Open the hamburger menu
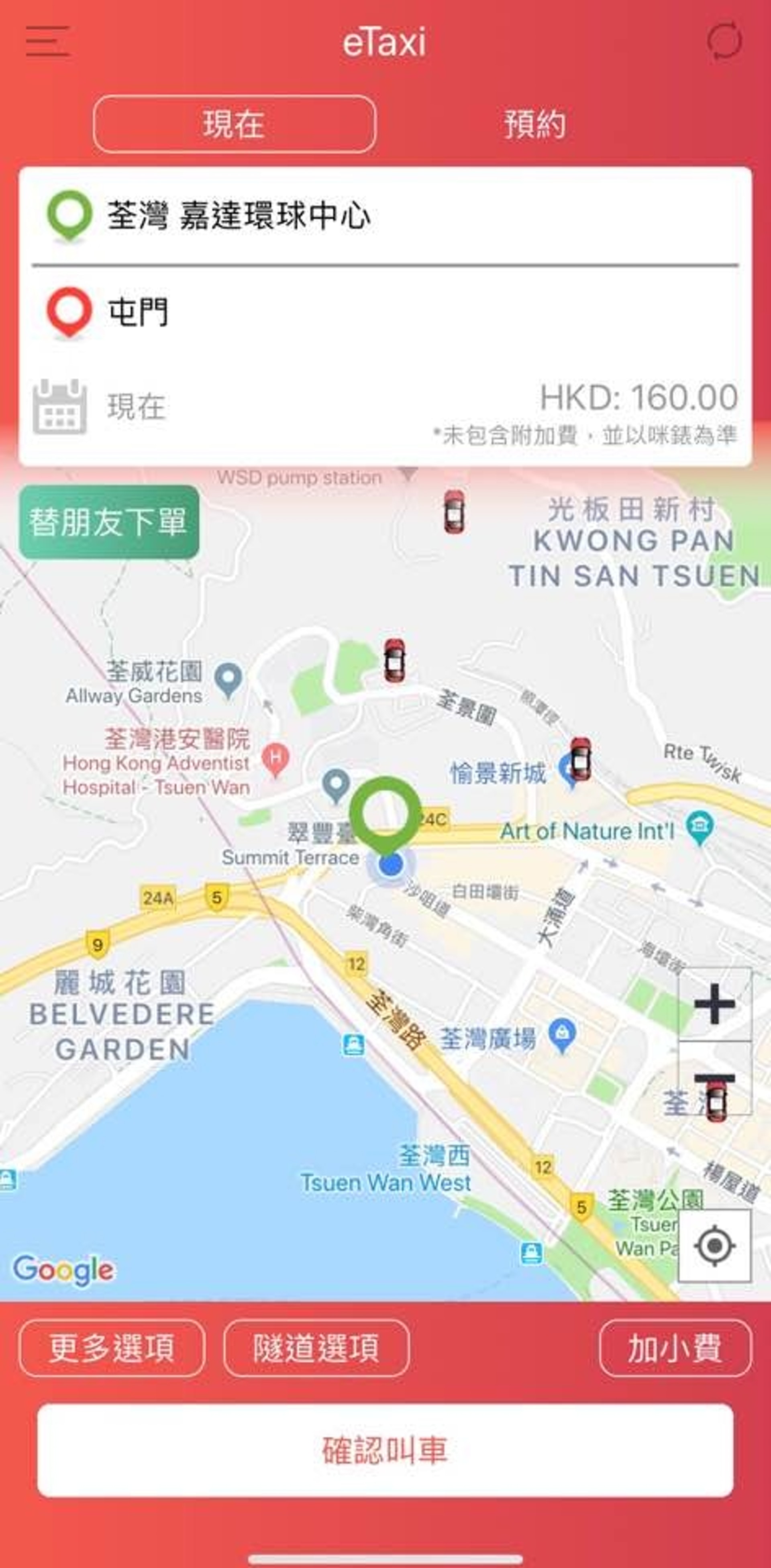Screen dimensions: 771x1568 pyautogui.click(x=47, y=41)
